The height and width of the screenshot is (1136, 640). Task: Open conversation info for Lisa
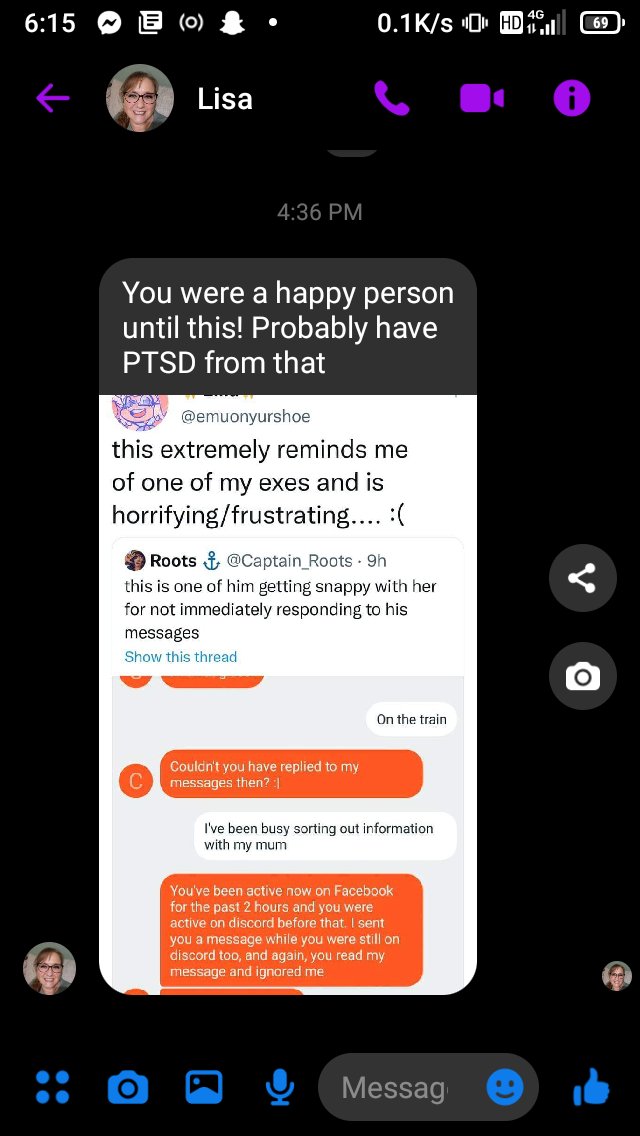(572, 98)
